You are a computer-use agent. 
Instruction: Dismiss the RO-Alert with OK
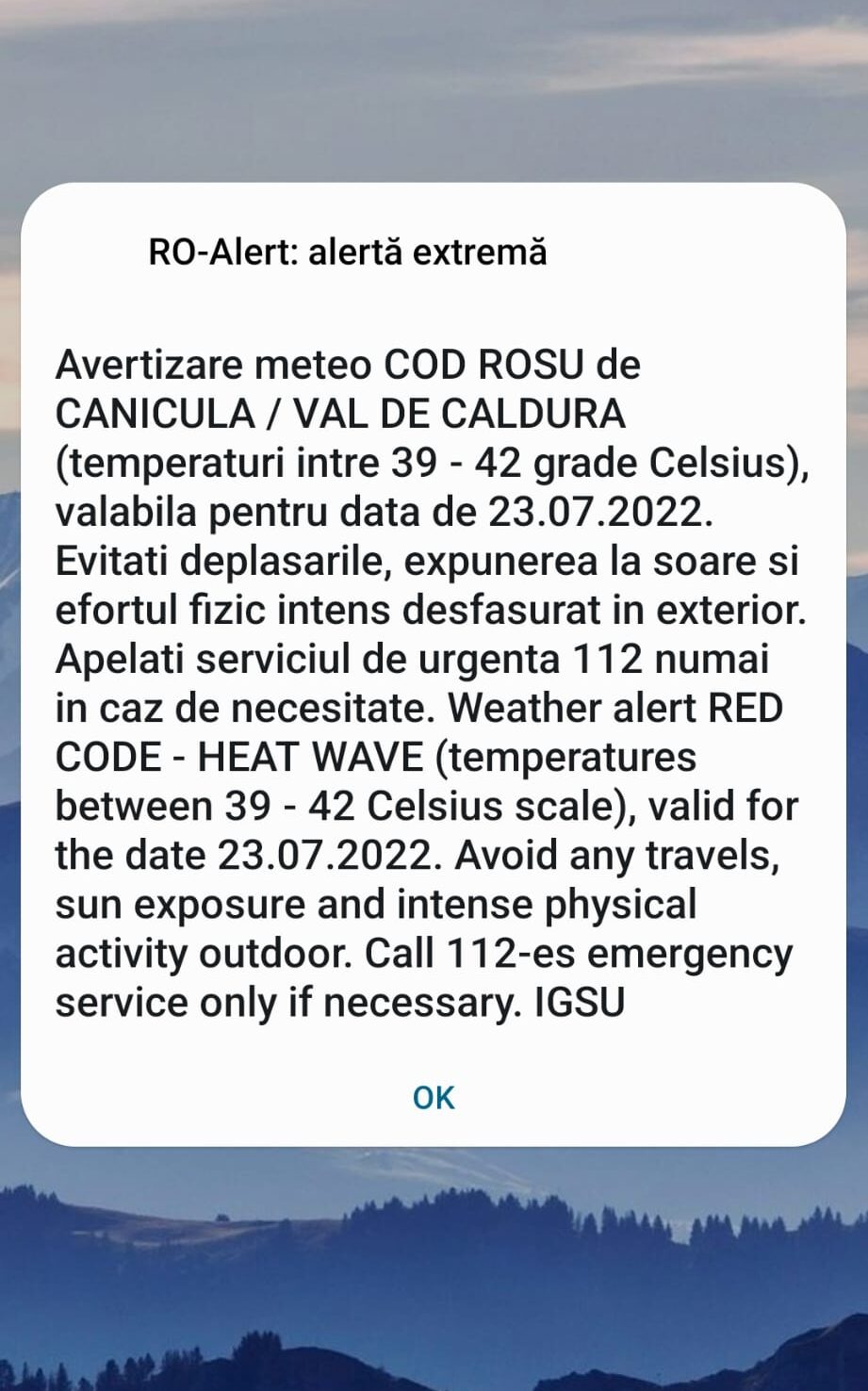coord(434,1097)
